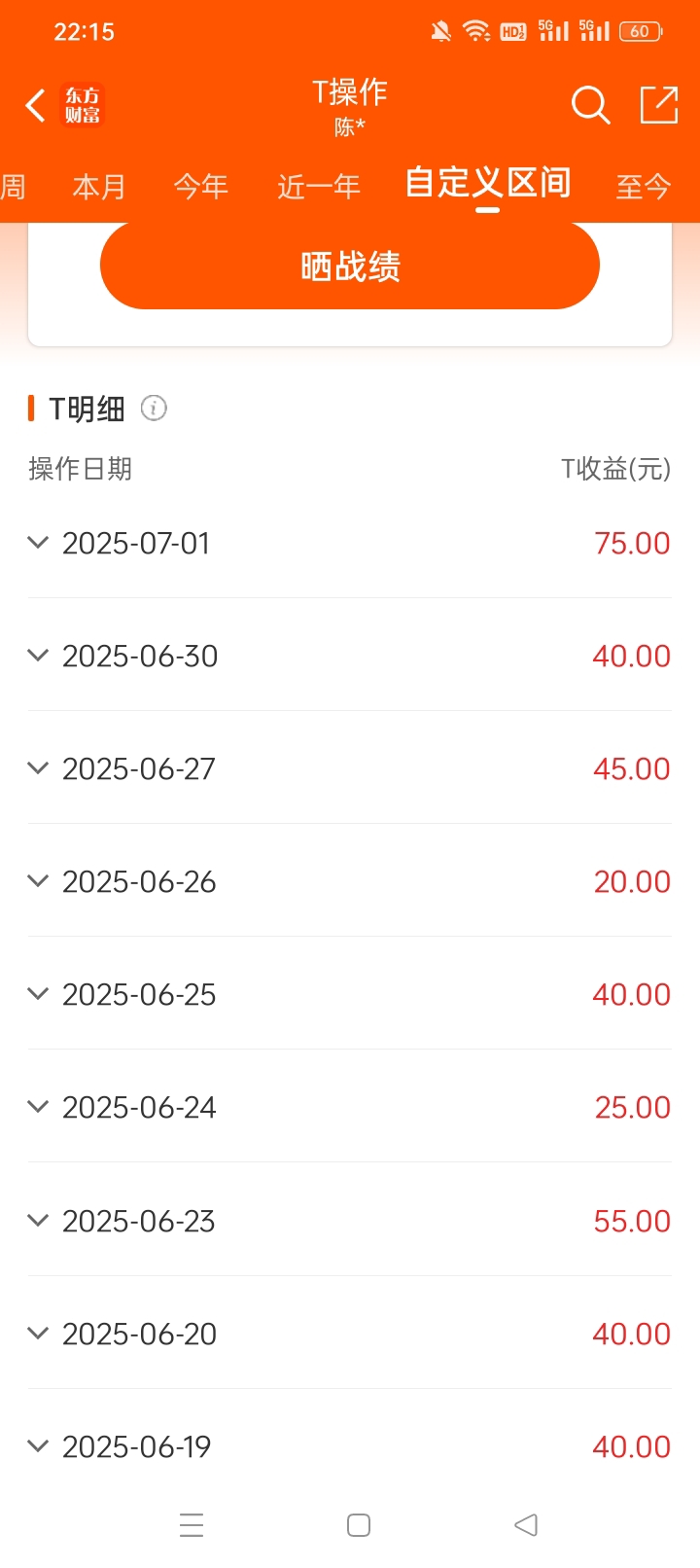Tap the system home button
The image size is (700, 1568).
[x=359, y=1525]
